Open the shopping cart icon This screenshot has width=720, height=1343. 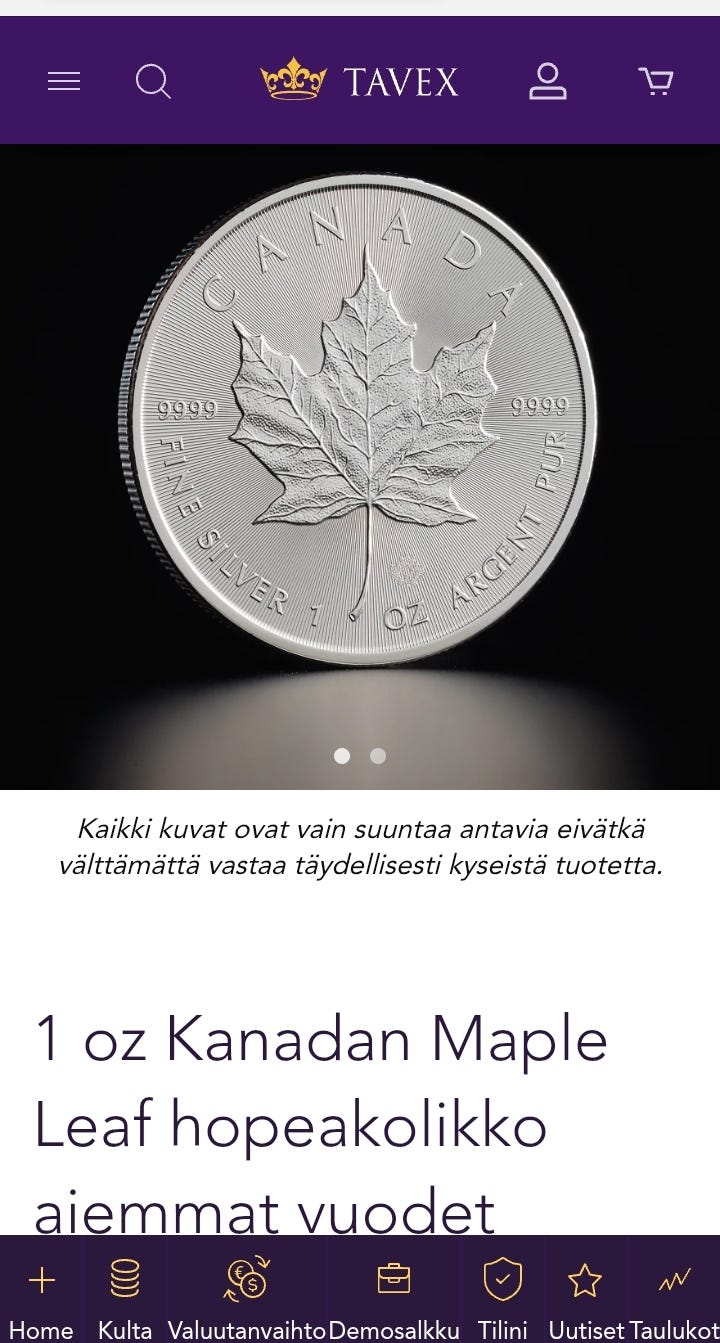(x=655, y=81)
